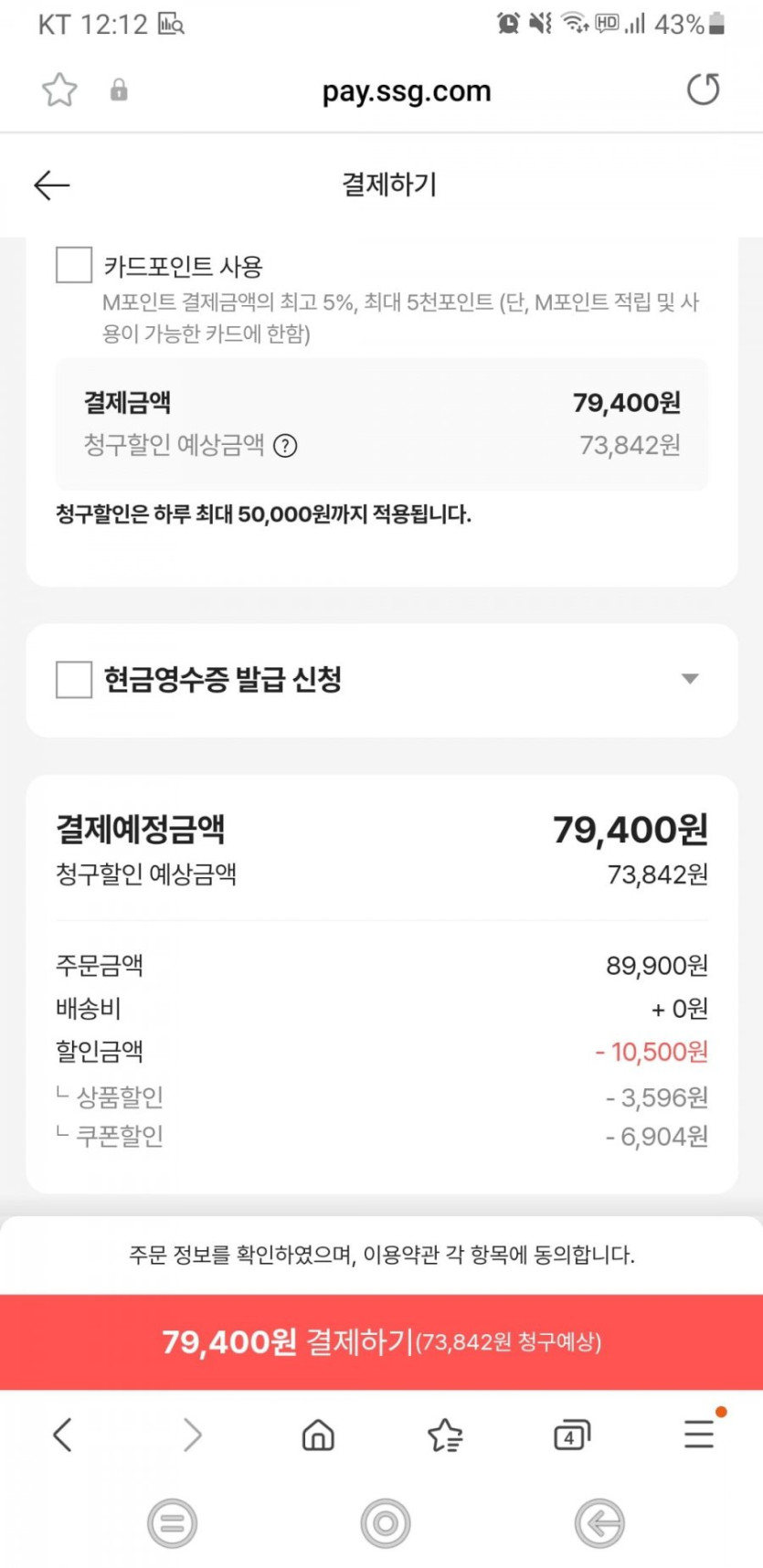Open bookmarks via the star icon in bottom toolbar
The image size is (763, 1568).
tap(445, 1435)
